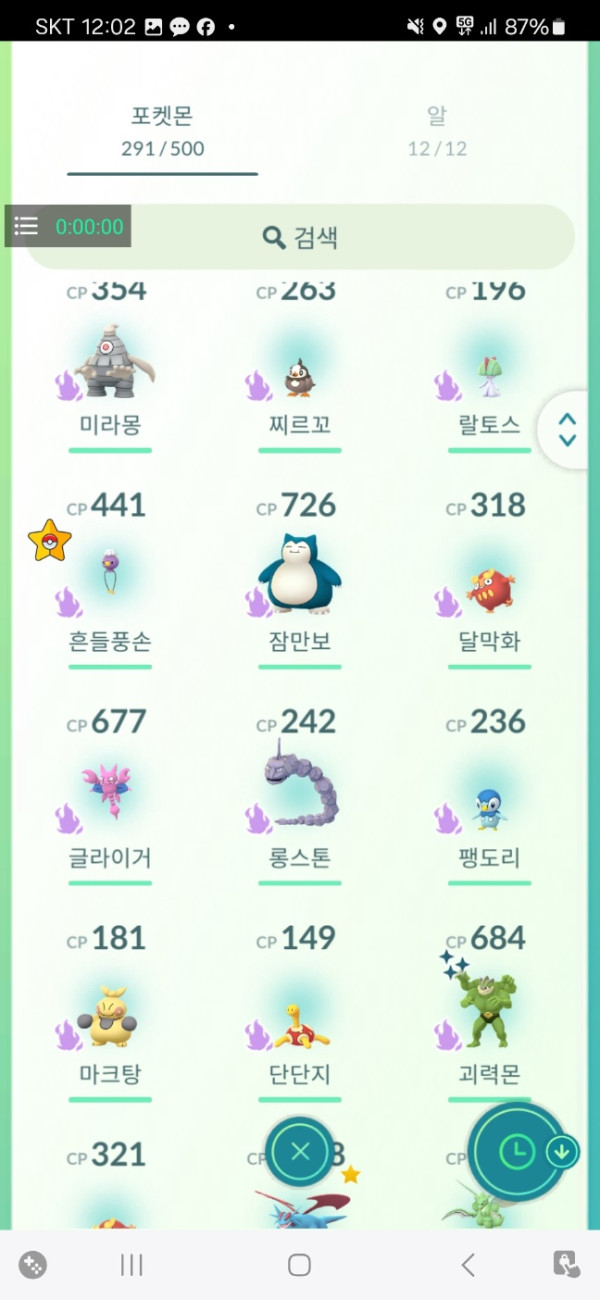Open shiny 괴력몬 CP 684
The image size is (600, 1300).
point(489,1010)
